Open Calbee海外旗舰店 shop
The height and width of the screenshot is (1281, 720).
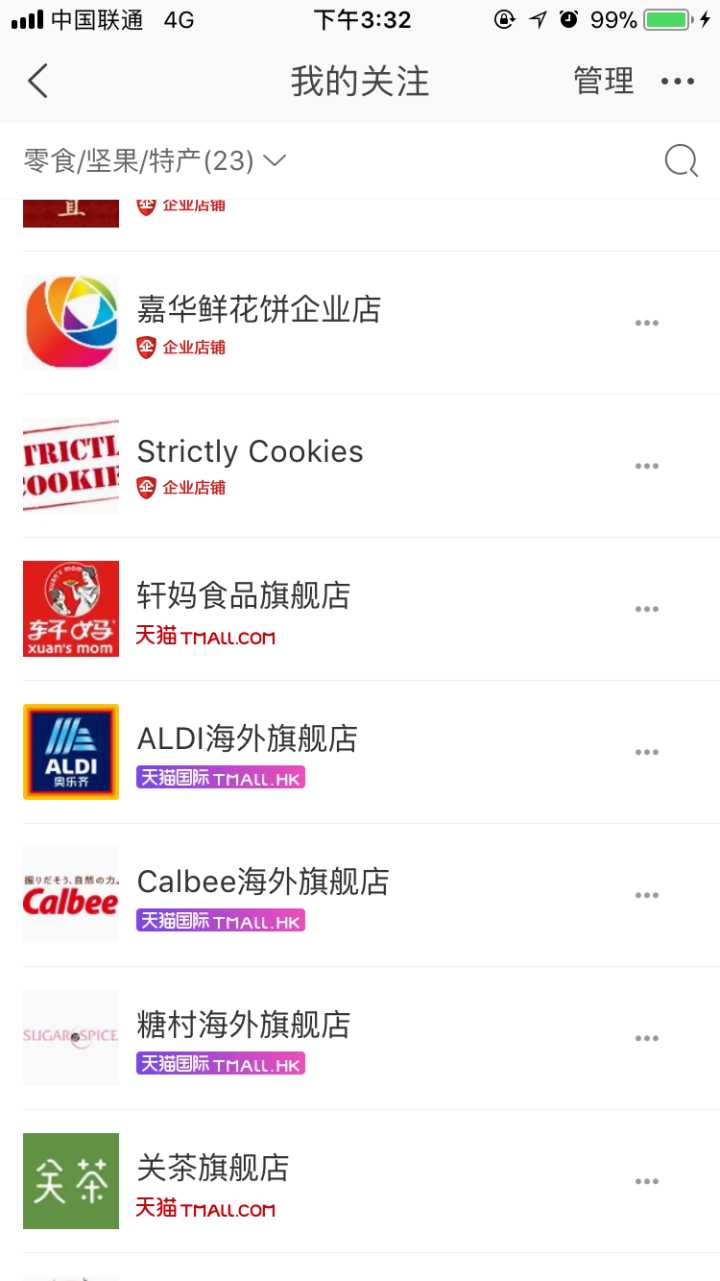(x=262, y=882)
